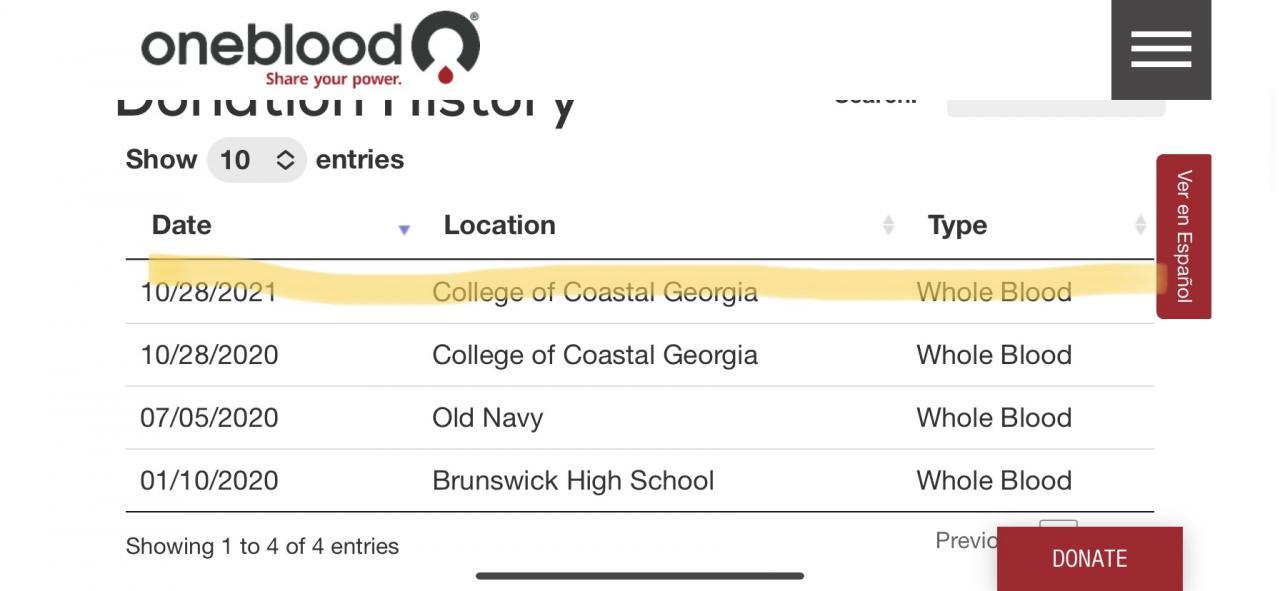
Task: Sort the table by Date
Action: click(182, 225)
